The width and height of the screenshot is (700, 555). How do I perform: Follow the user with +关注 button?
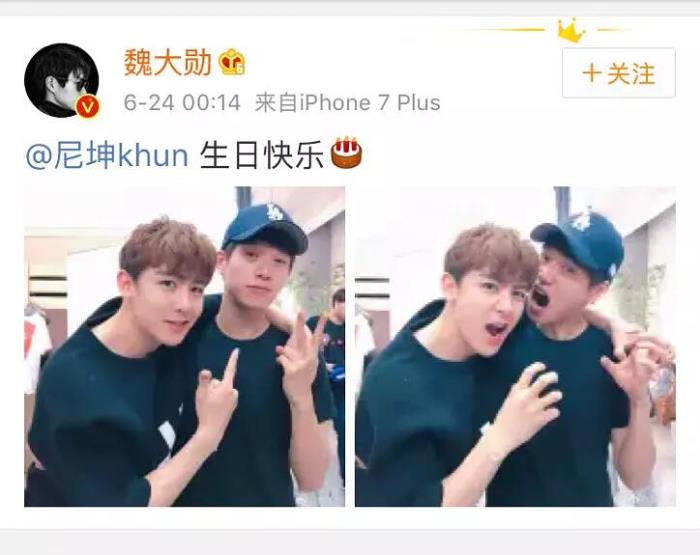618,73
